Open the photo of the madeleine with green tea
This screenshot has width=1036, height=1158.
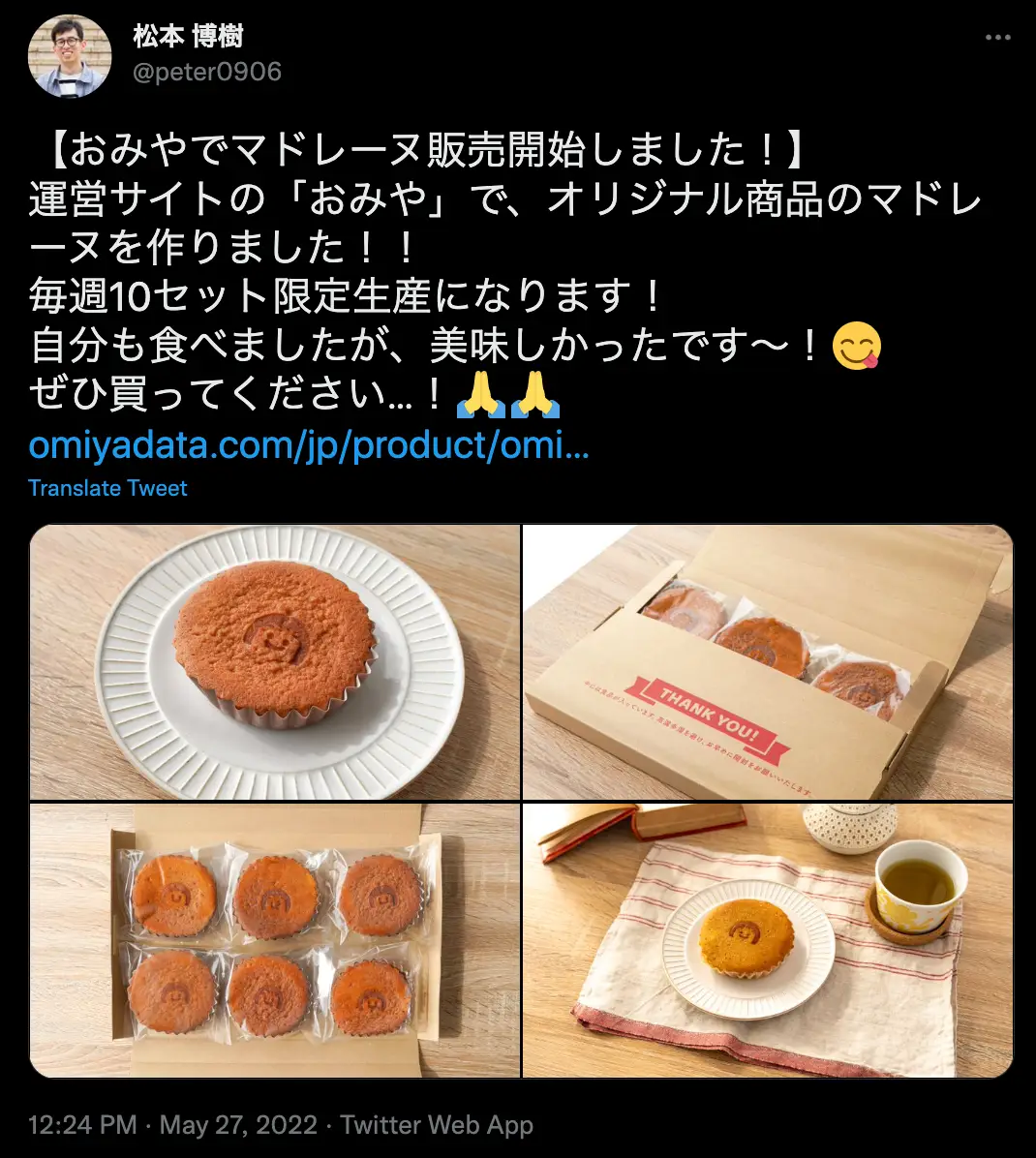[768, 941]
